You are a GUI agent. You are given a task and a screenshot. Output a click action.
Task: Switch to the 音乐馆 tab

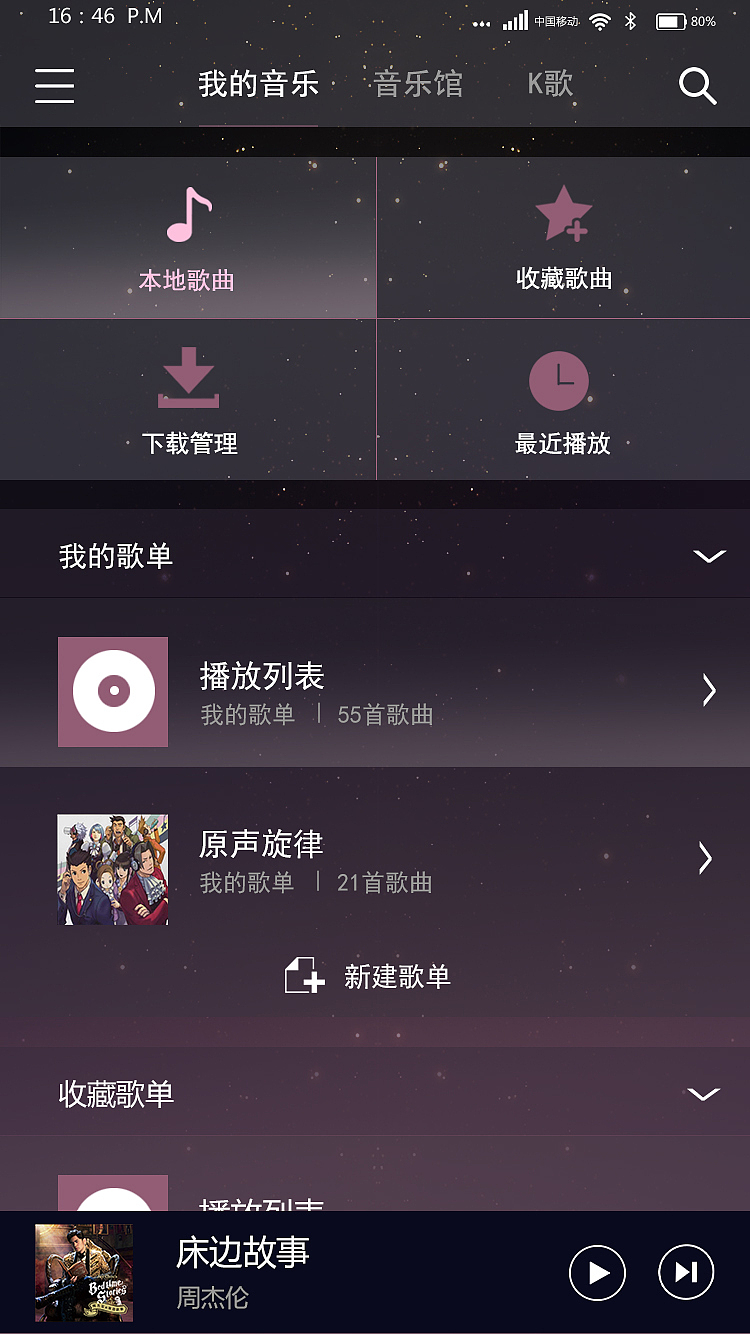(418, 84)
